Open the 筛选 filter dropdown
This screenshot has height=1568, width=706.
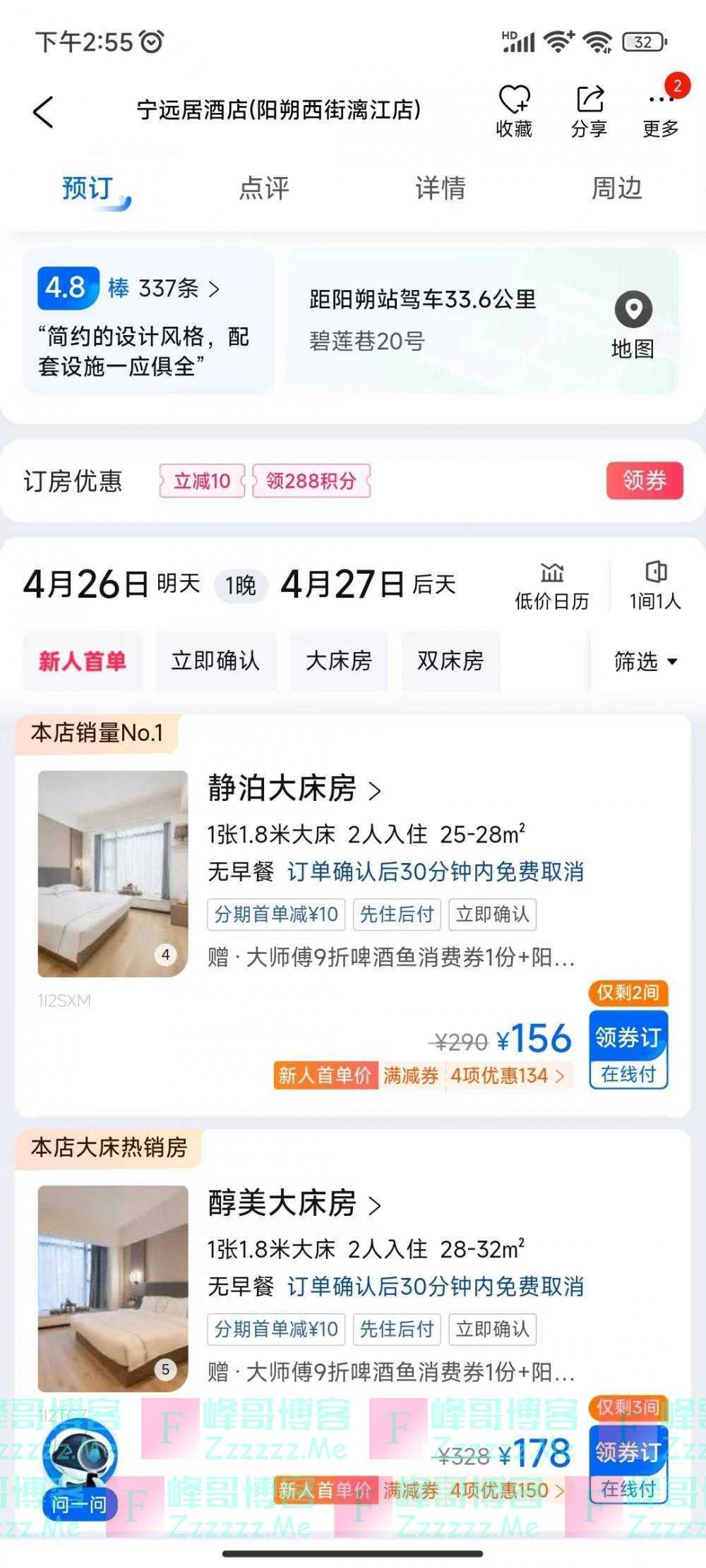coord(643,661)
